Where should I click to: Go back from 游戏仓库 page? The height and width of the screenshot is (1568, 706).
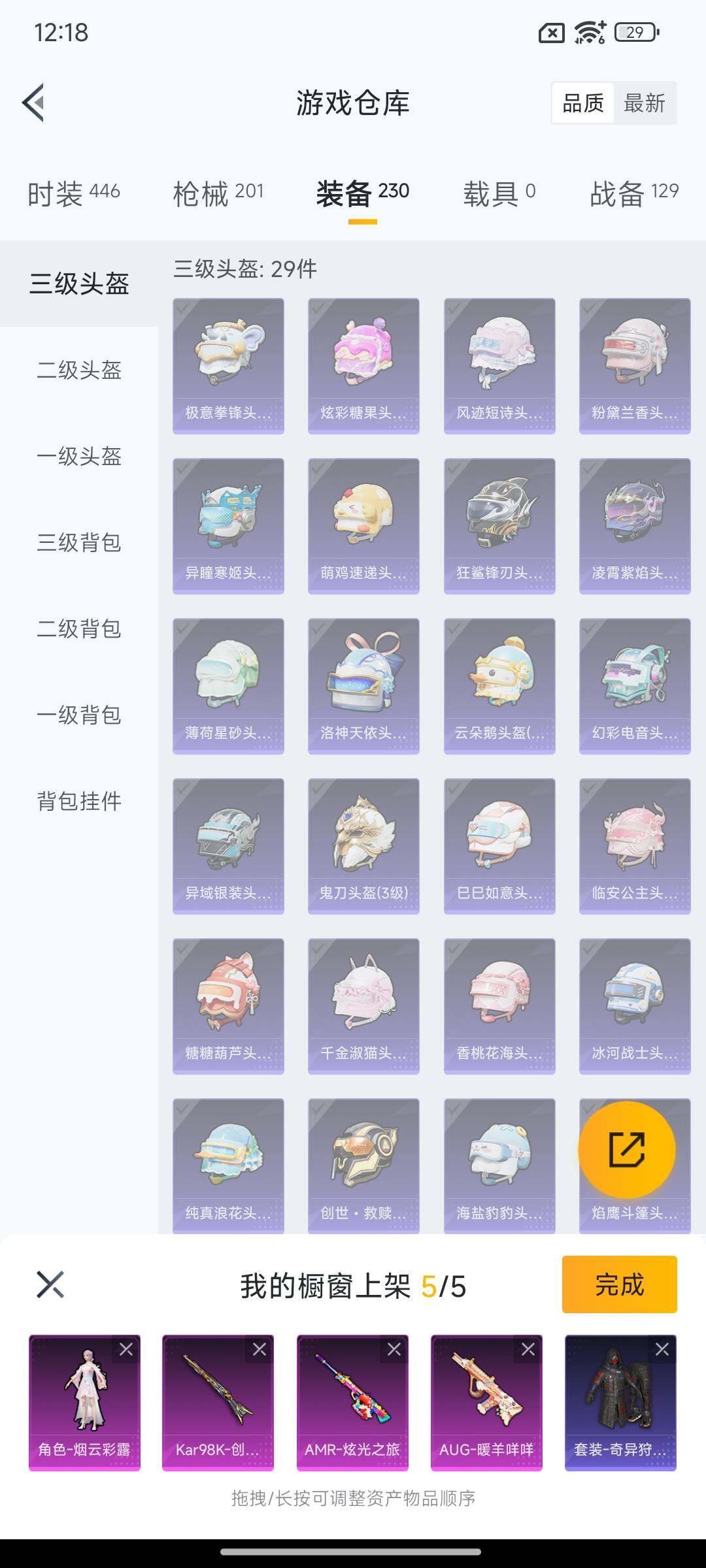34,103
